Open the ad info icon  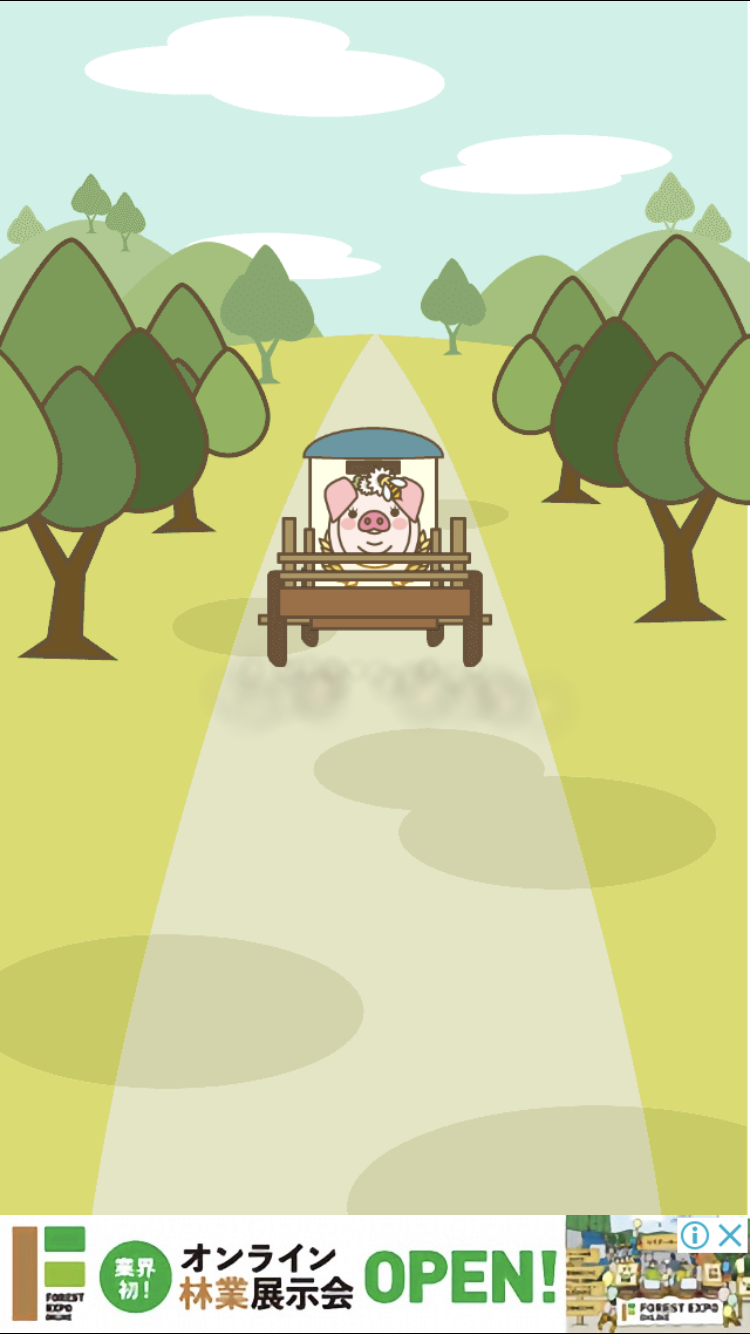[695, 1234]
